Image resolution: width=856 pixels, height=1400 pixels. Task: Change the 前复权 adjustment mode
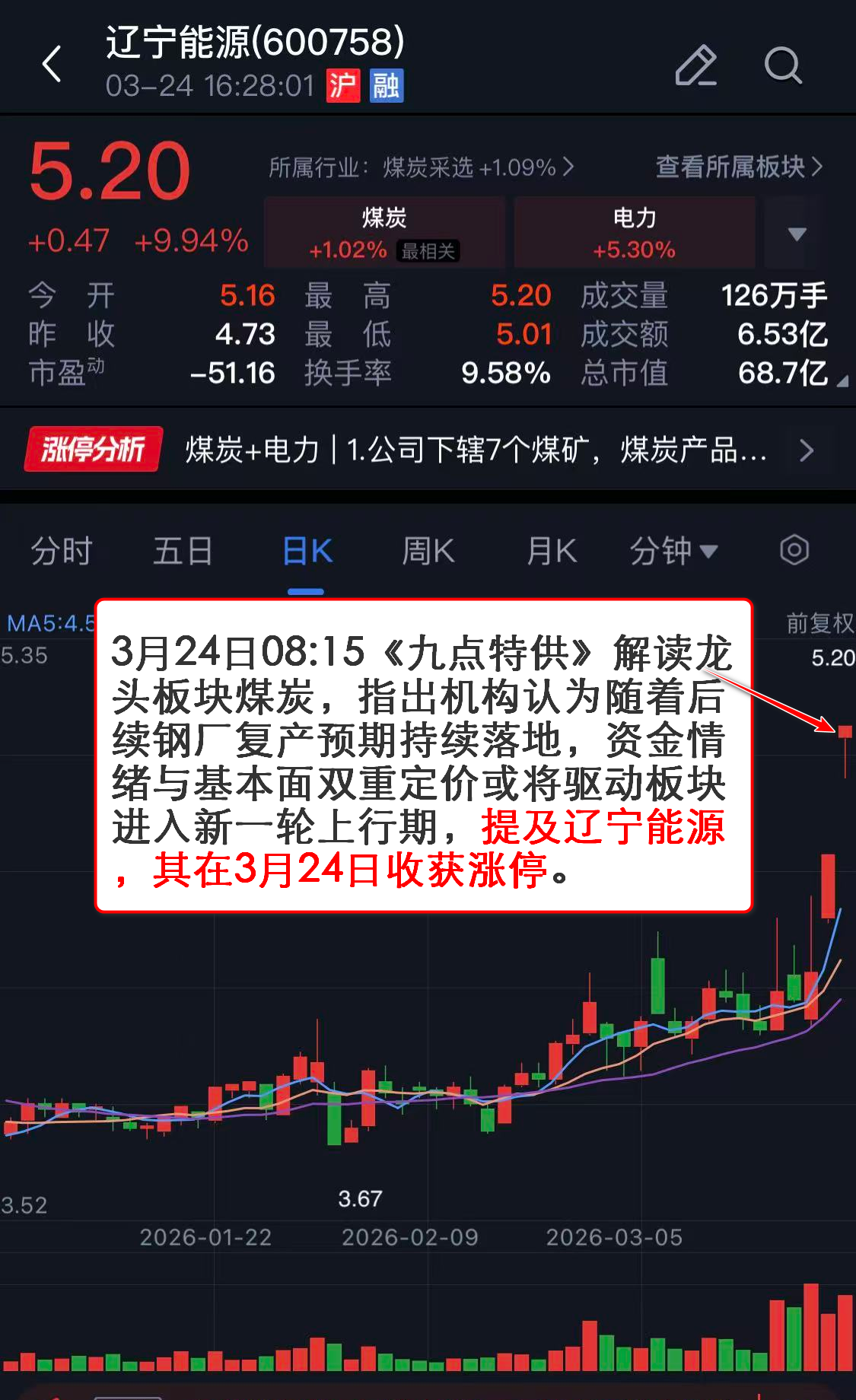click(819, 623)
